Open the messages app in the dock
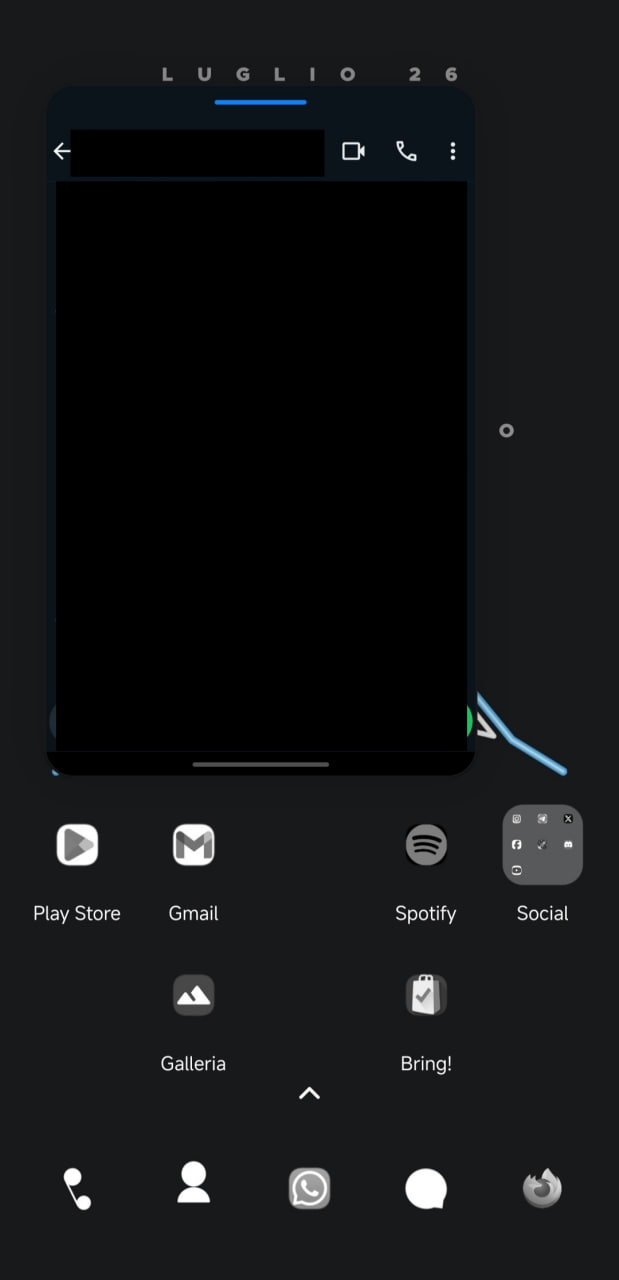 [426, 1190]
